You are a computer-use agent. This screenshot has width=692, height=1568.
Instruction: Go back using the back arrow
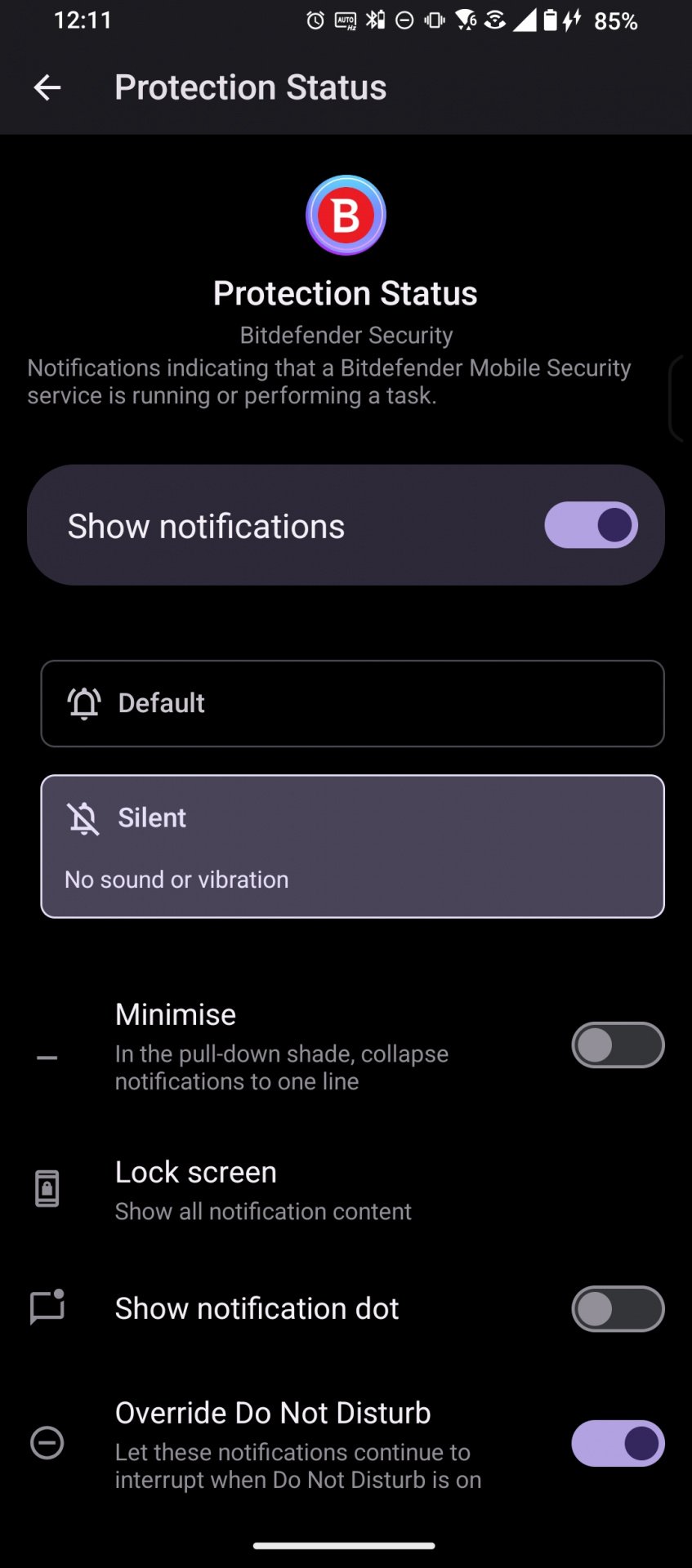point(47,87)
